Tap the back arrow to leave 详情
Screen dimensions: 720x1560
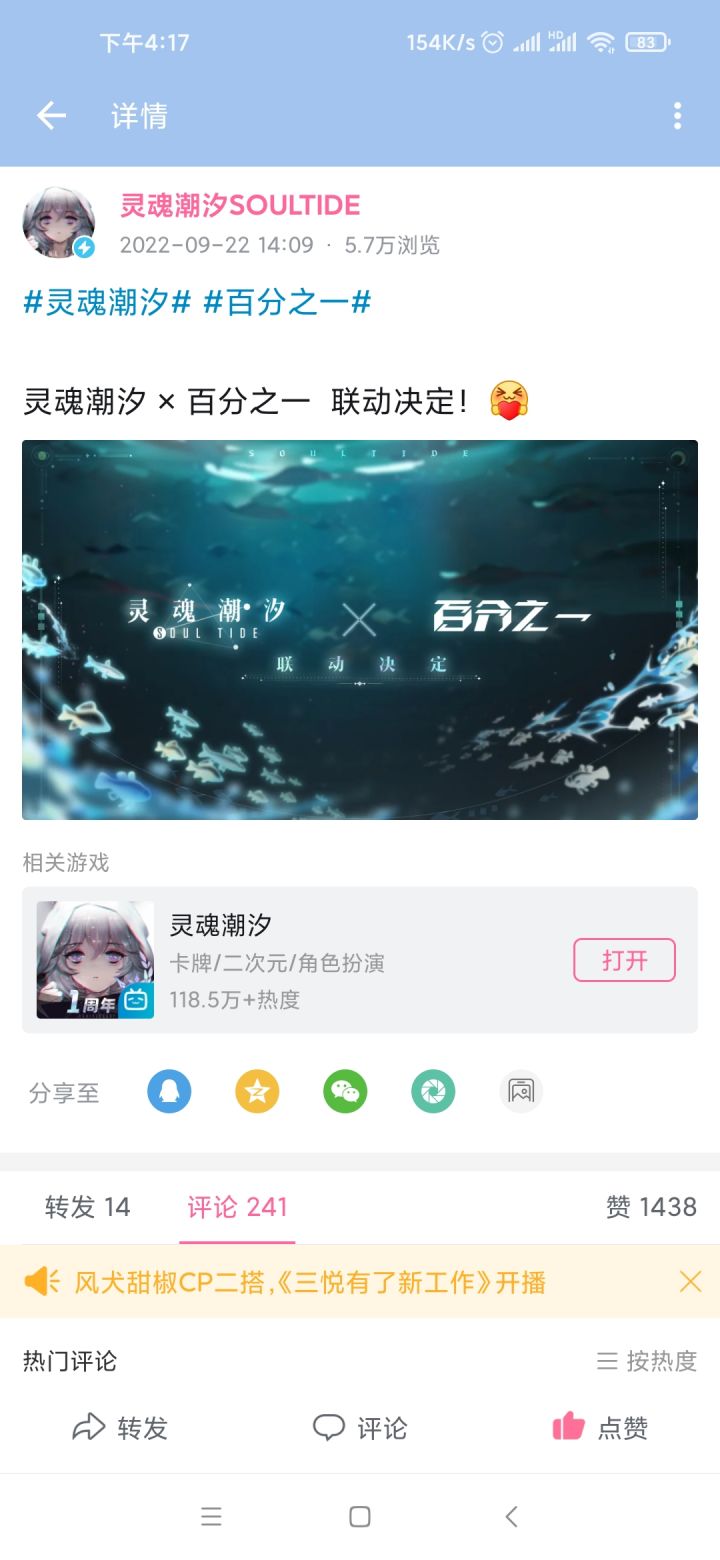point(50,116)
